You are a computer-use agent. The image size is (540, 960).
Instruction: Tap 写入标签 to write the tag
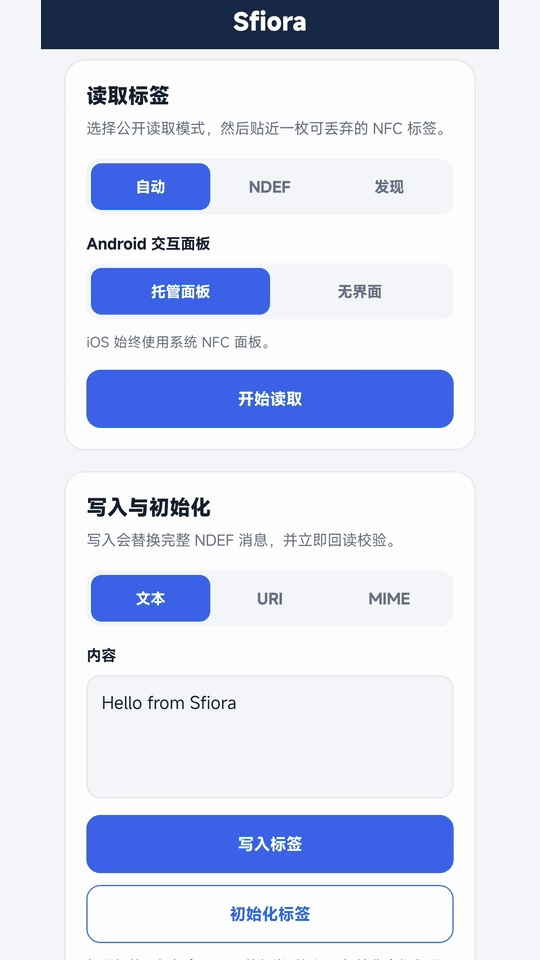click(x=270, y=844)
